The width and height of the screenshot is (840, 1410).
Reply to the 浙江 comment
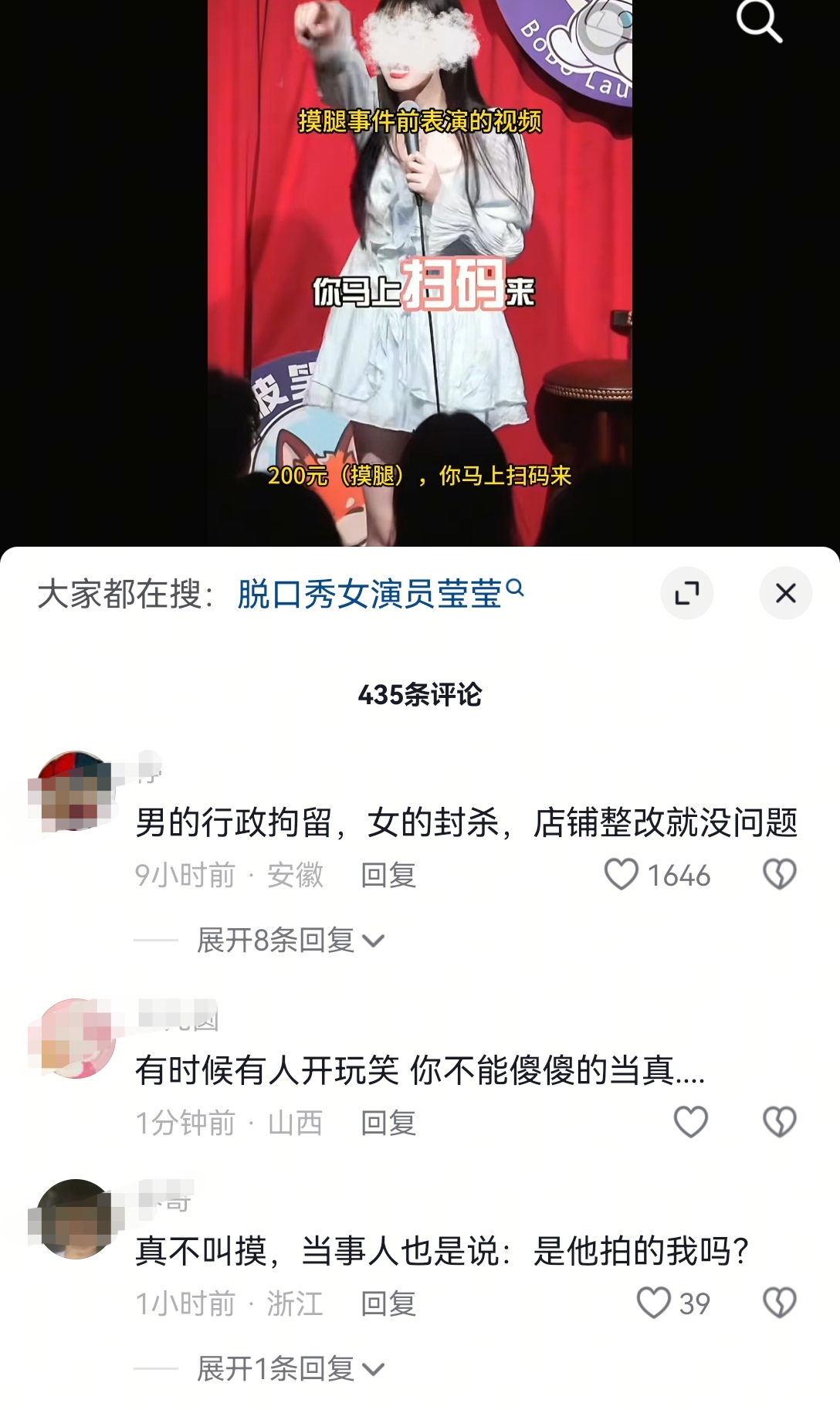point(388,1303)
